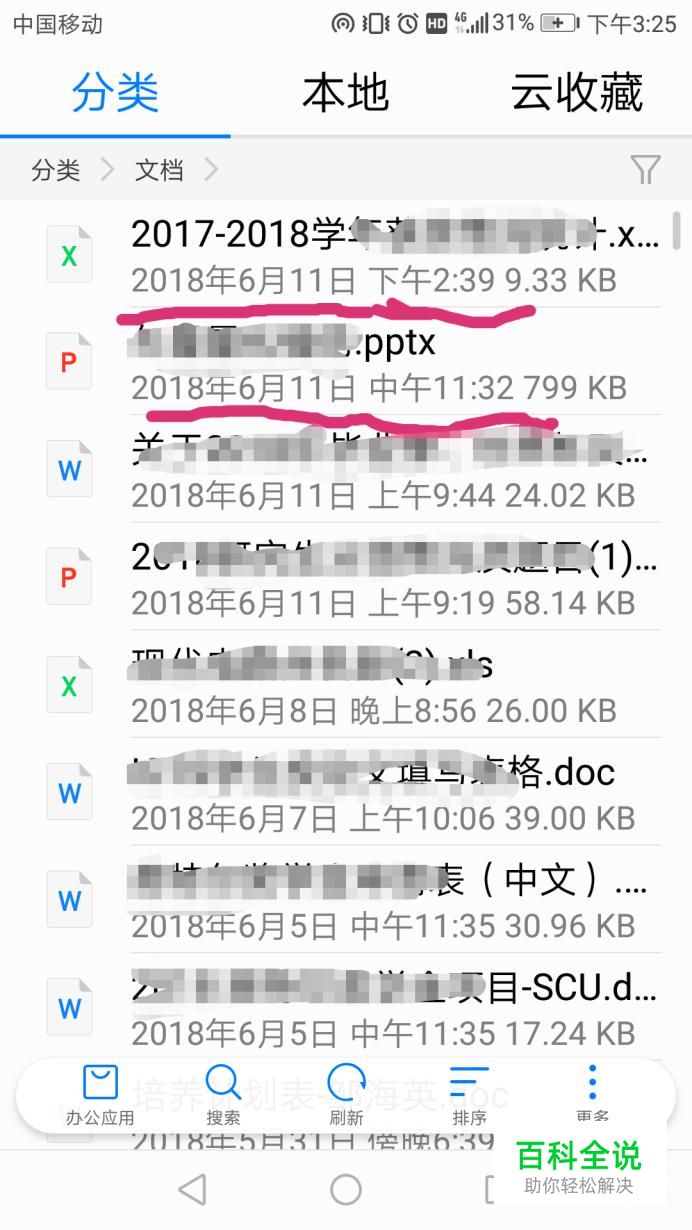Open the .pptx file dated 中午11:32
692x1230 pixels.
[x=346, y=361]
